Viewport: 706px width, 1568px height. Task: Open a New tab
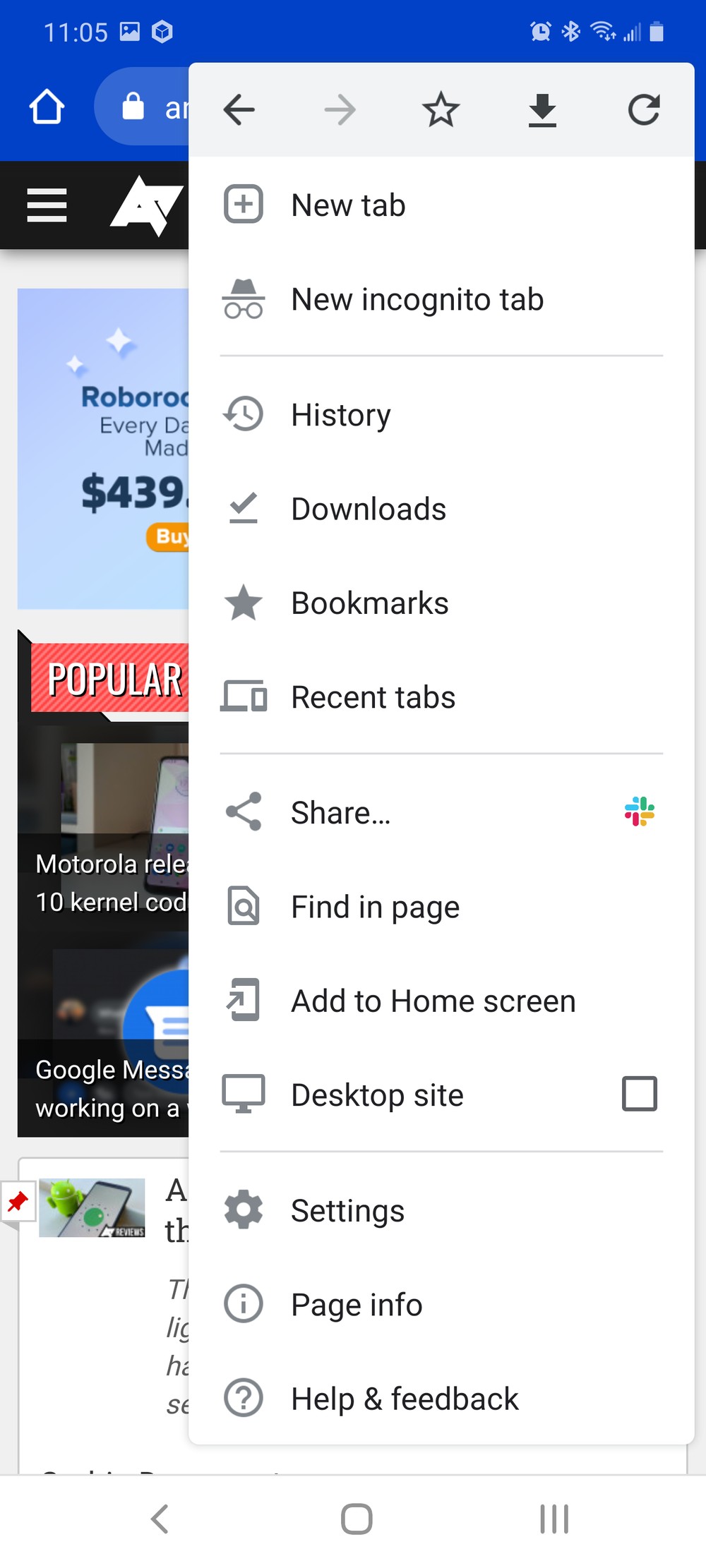pyautogui.click(x=348, y=205)
